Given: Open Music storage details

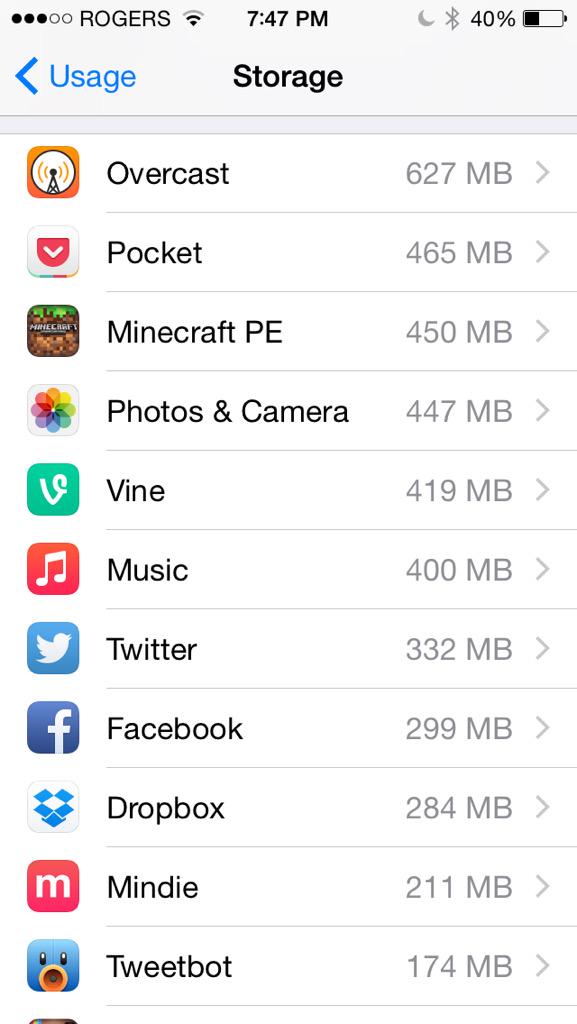Looking at the screenshot, I should click(288, 569).
